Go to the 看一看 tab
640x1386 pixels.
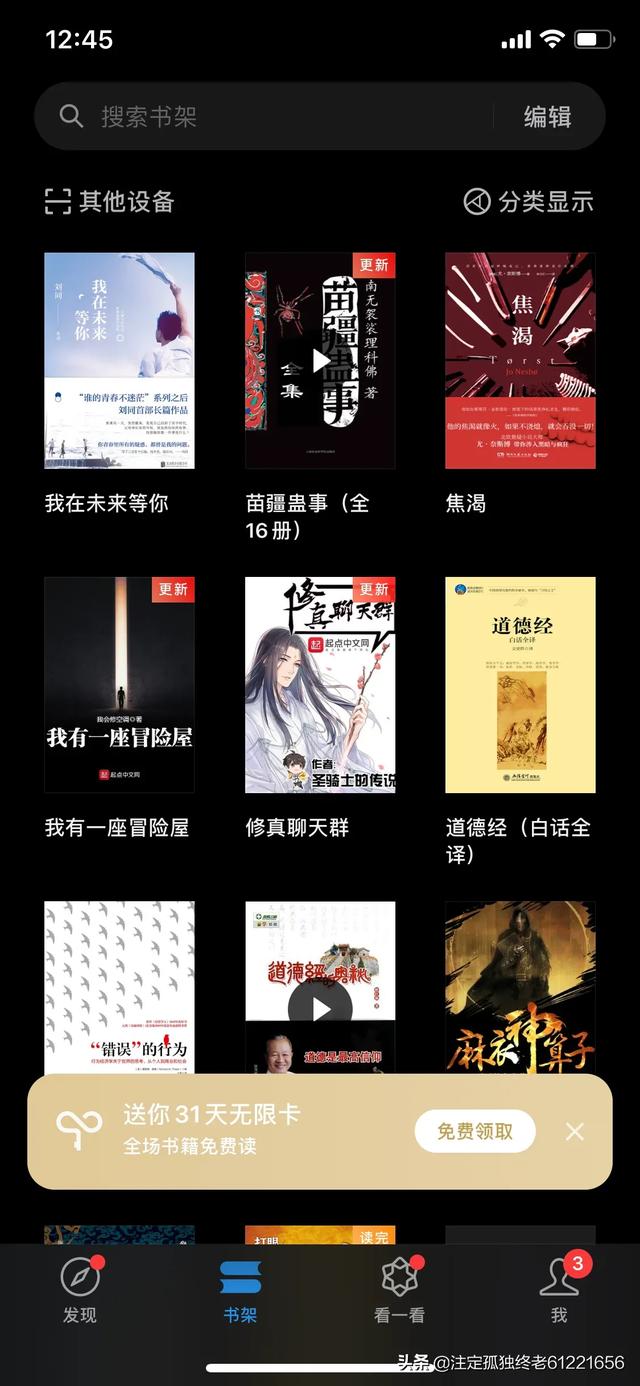click(x=400, y=1290)
